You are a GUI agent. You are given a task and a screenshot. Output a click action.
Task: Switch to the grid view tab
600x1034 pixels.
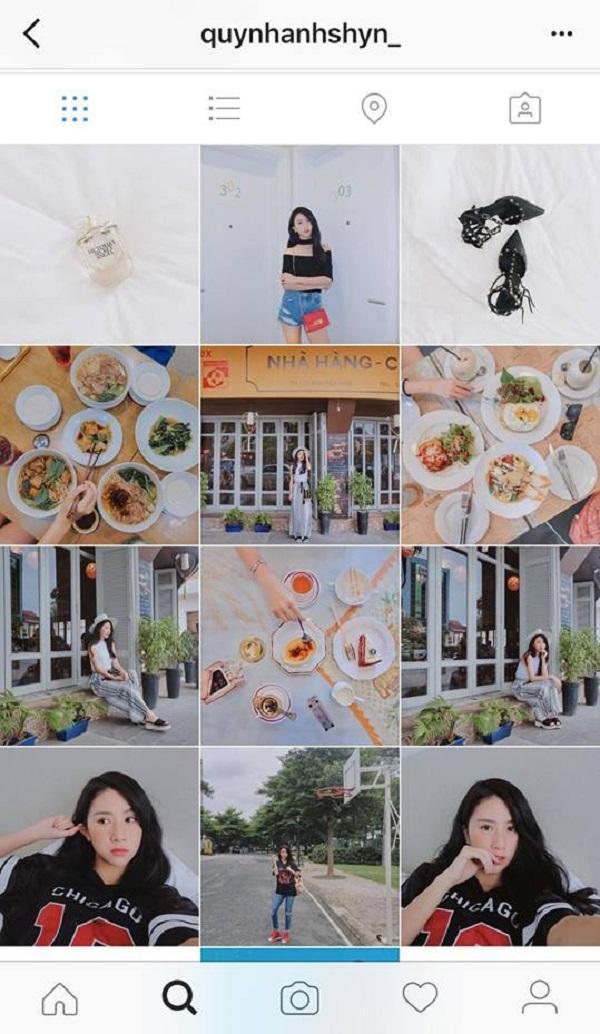(74, 108)
